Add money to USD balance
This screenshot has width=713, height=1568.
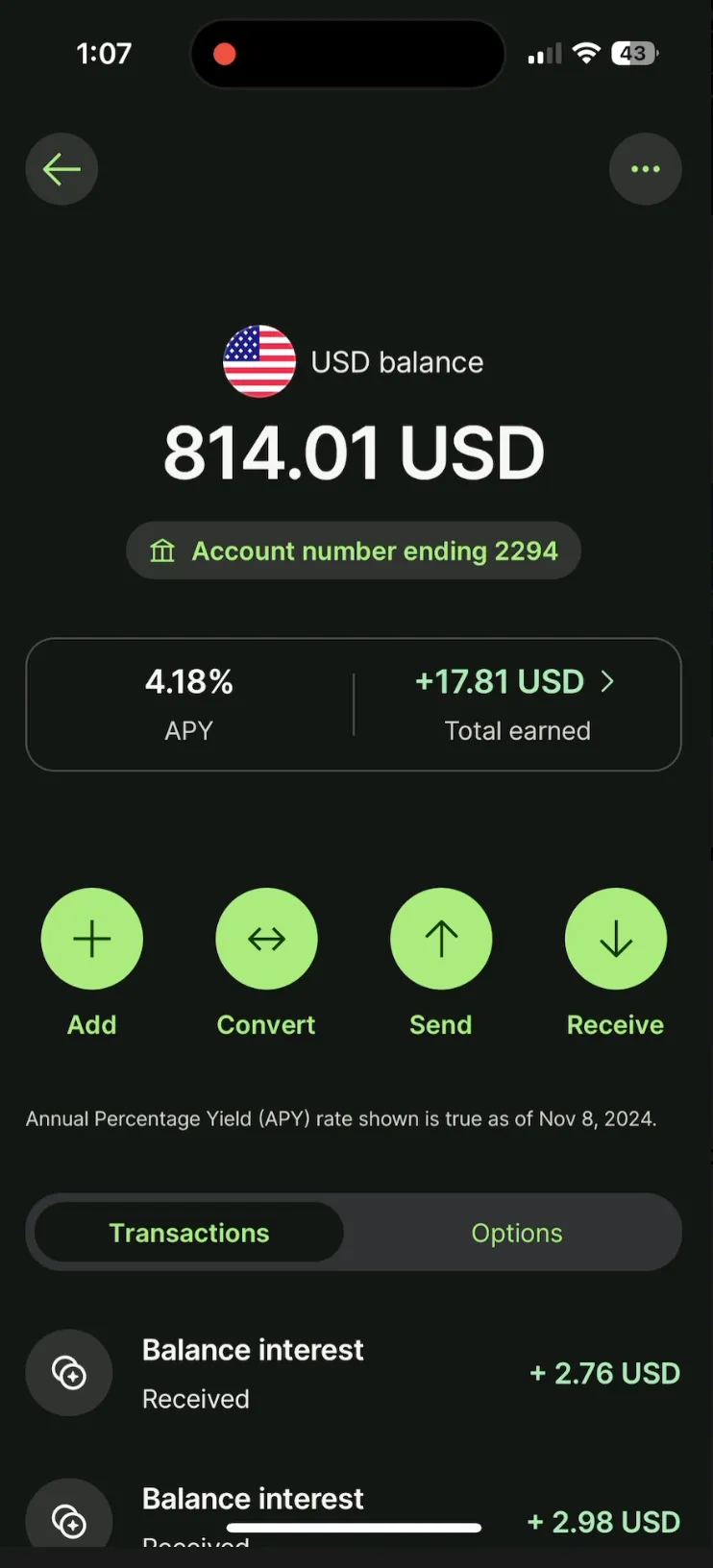coord(92,939)
